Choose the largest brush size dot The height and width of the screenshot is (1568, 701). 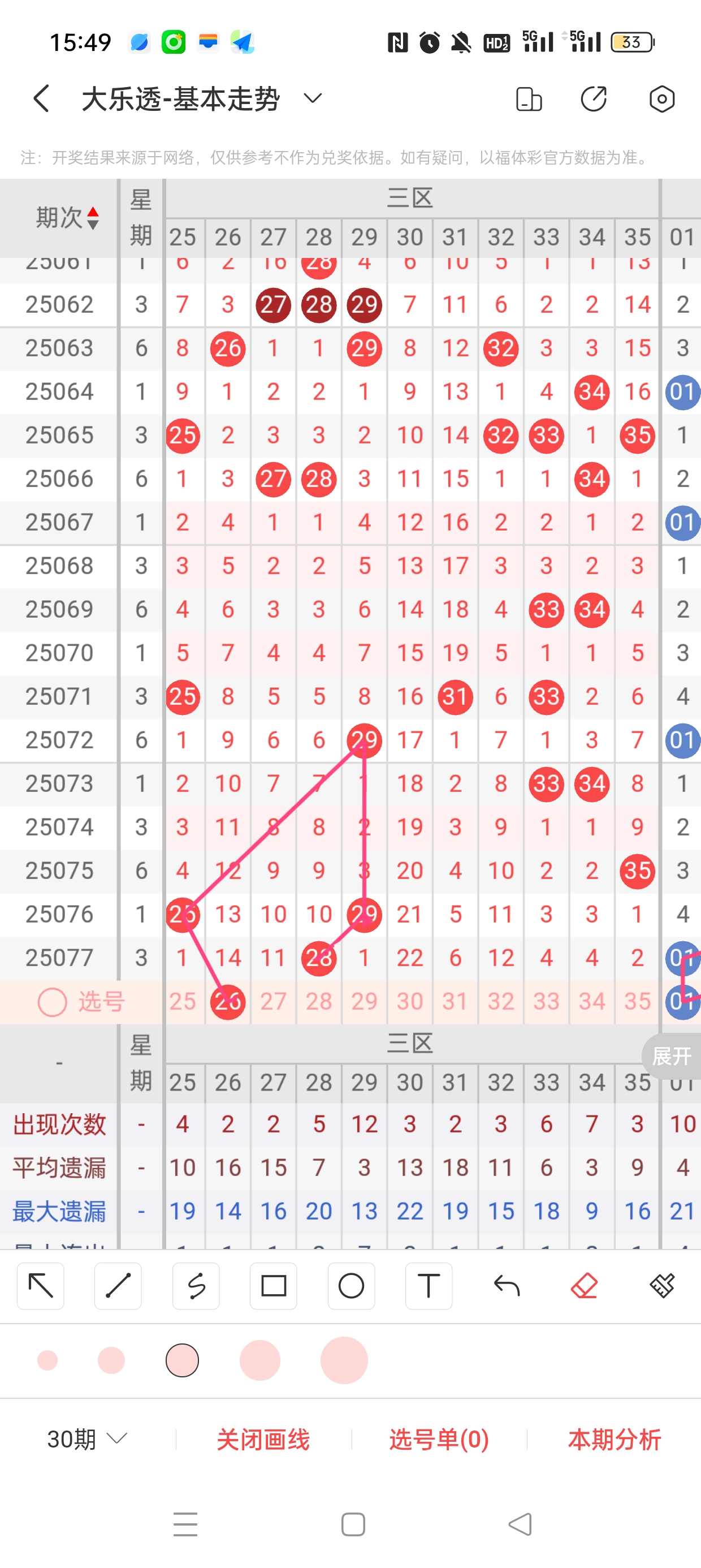point(344,1360)
